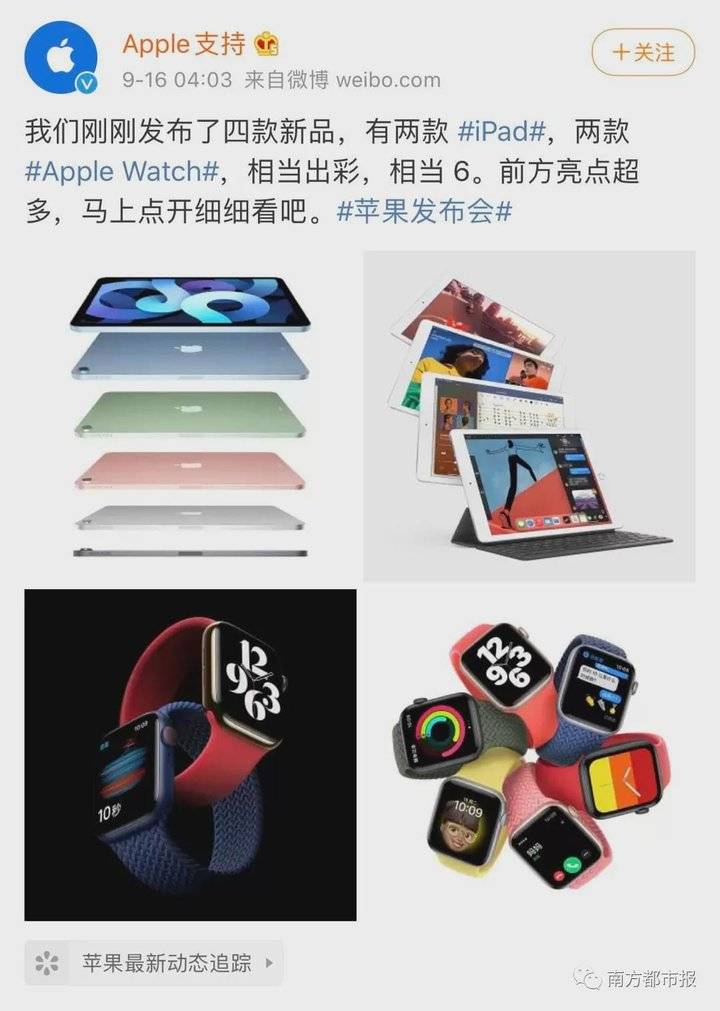View the photo of six Apple Watches
The image size is (720, 1011).
point(529,754)
